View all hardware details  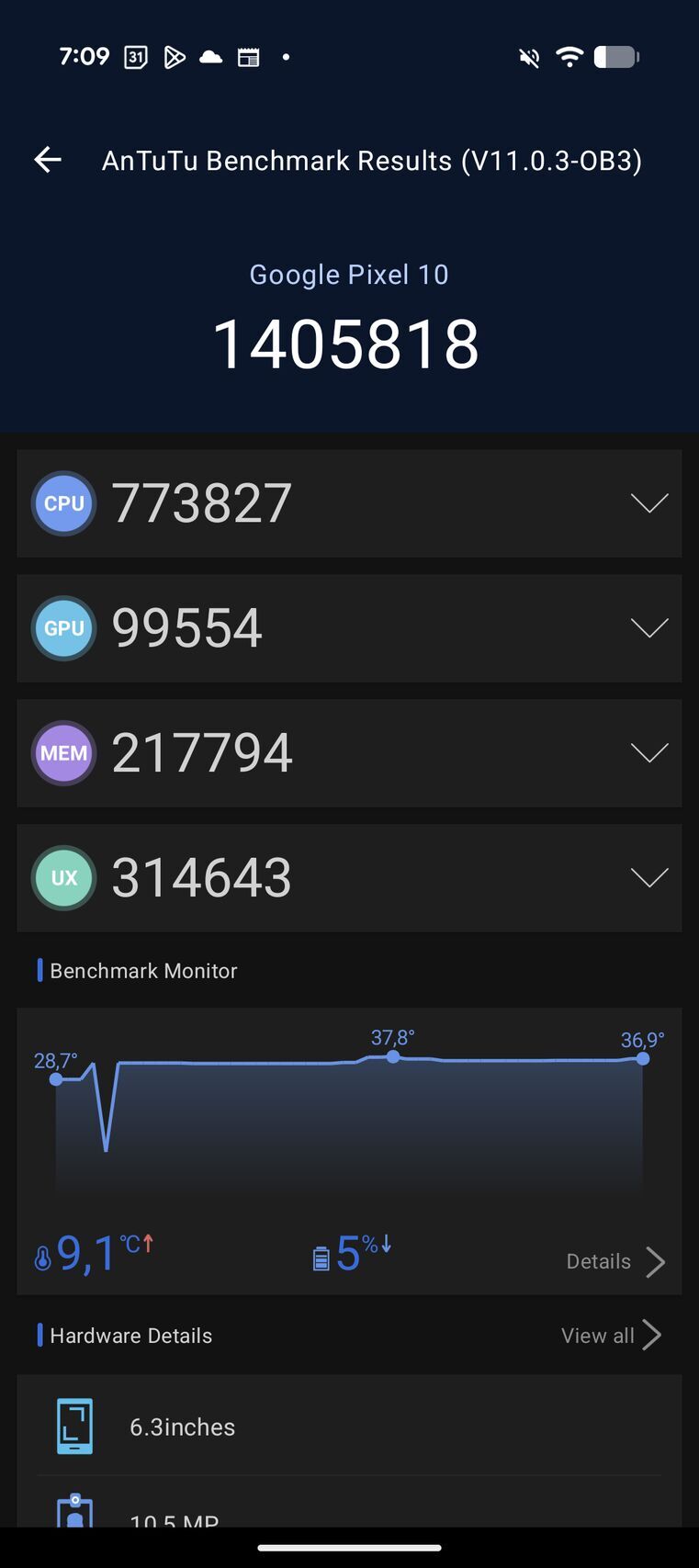click(x=611, y=1336)
